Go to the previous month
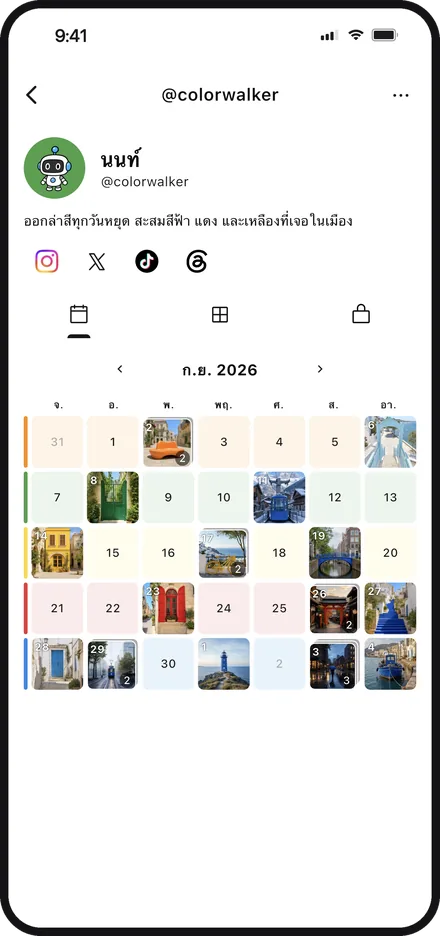This screenshot has height=936, width=440. click(x=120, y=369)
